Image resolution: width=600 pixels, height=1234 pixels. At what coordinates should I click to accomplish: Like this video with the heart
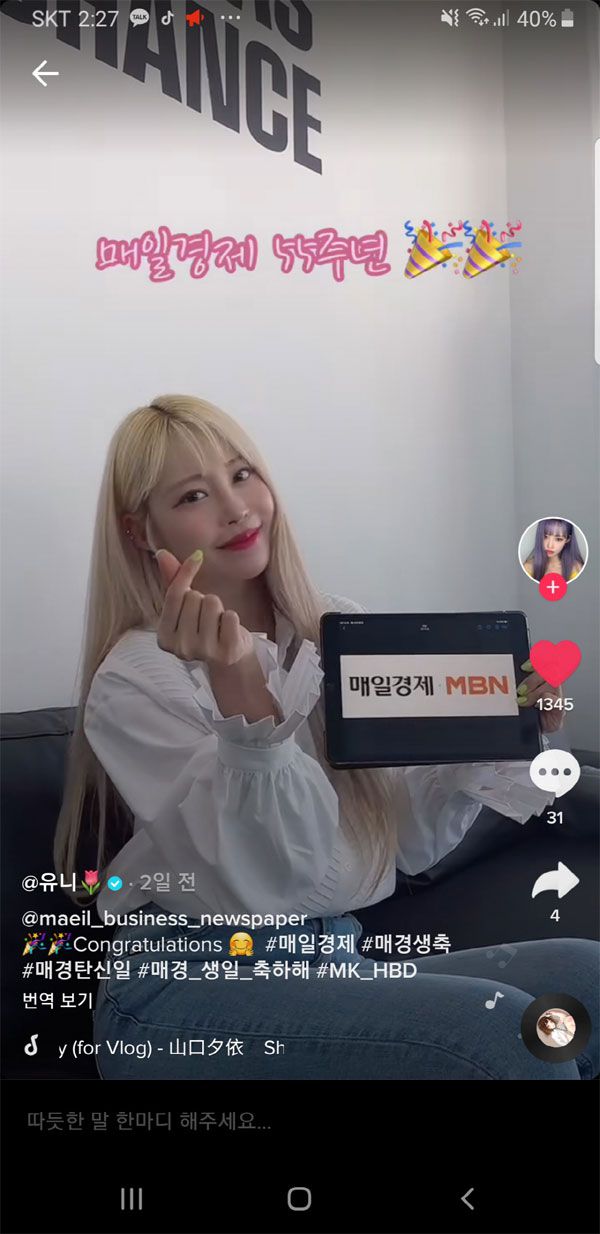555,662
